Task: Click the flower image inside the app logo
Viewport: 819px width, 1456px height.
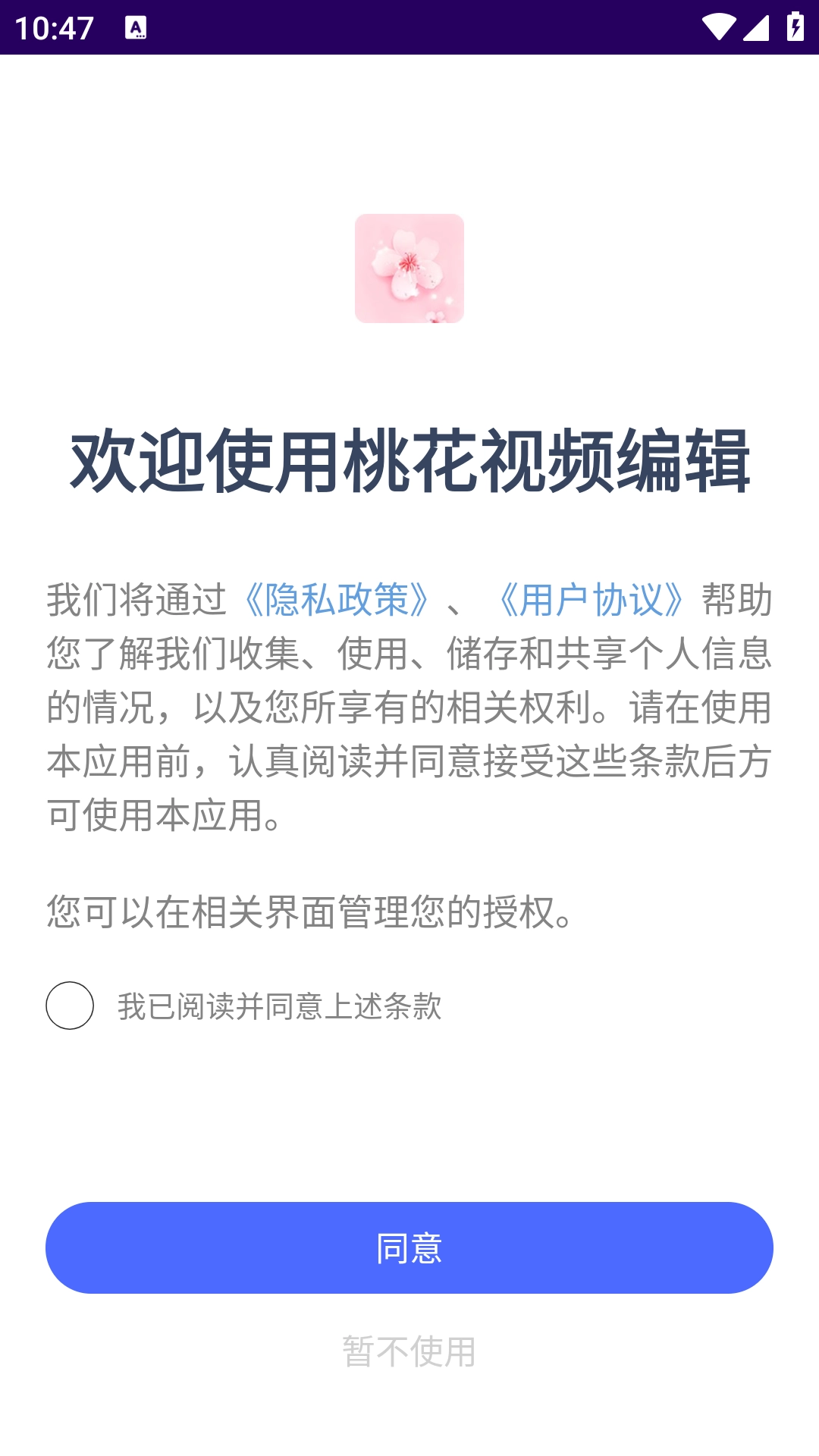Action: click(409, 265)
